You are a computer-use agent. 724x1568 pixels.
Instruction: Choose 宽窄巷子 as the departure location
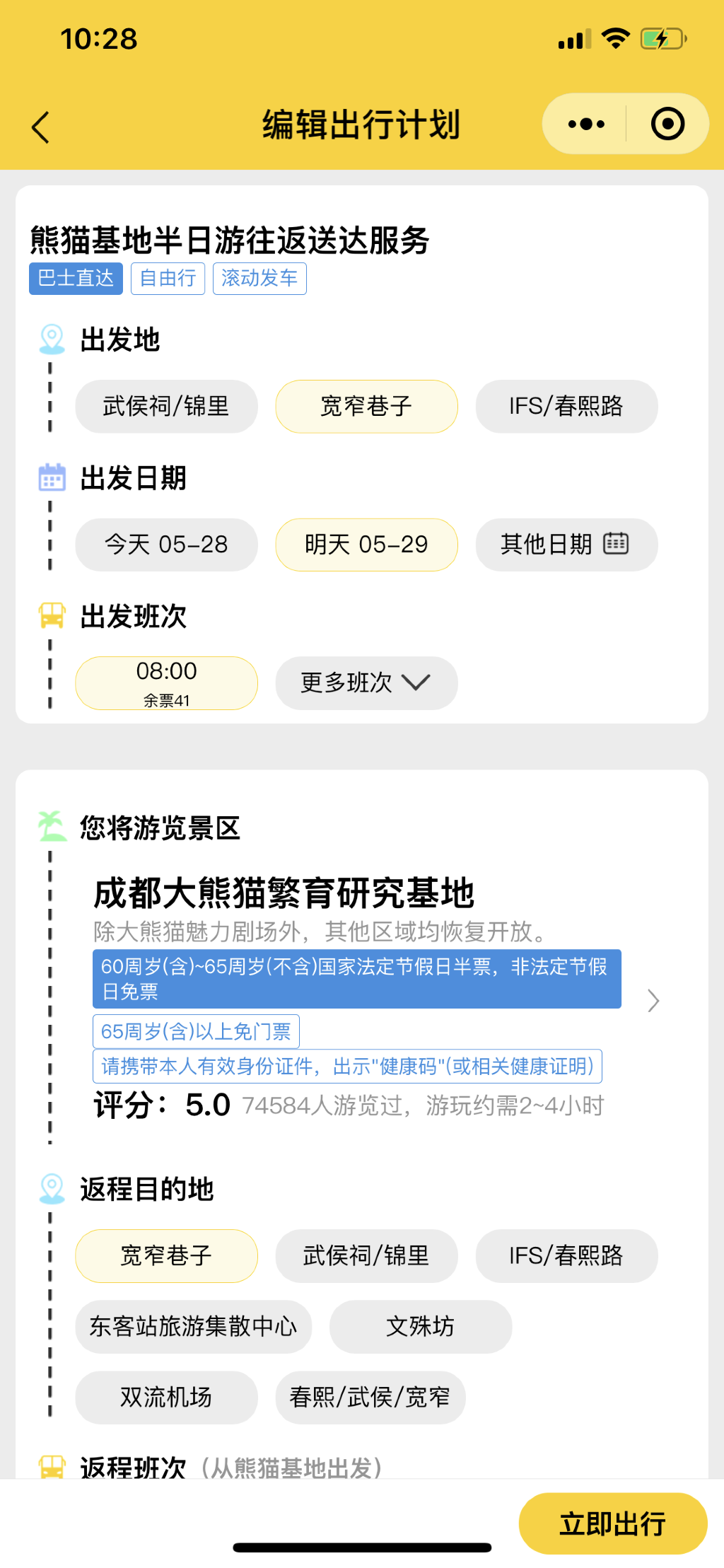pyautogui.click(x=366, y=406)
